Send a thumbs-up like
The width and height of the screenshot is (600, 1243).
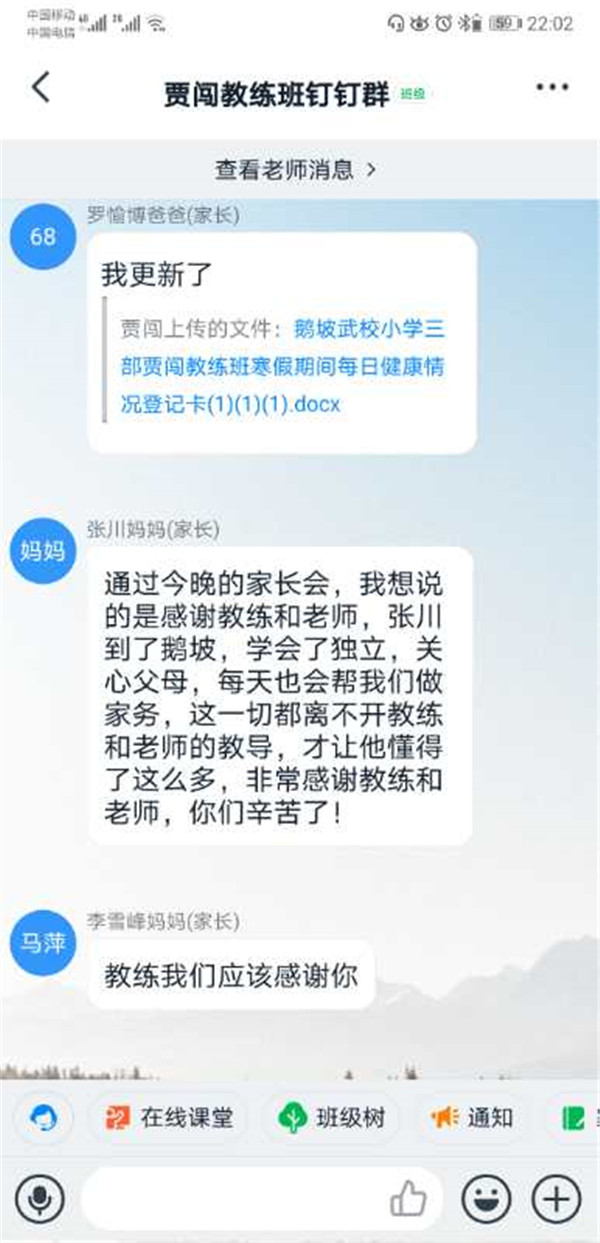408,1197
